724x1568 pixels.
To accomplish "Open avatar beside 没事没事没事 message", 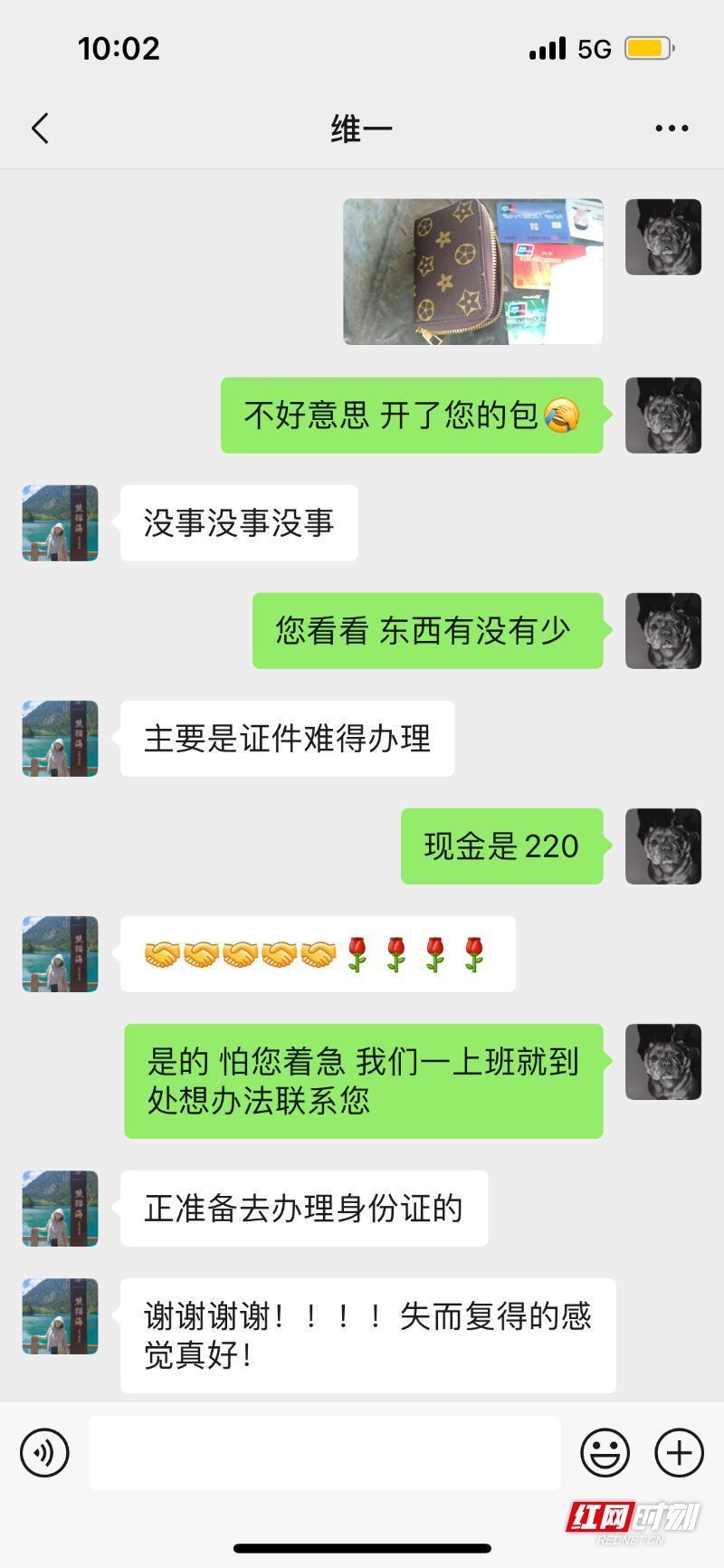I will click(x=60, y=523).
